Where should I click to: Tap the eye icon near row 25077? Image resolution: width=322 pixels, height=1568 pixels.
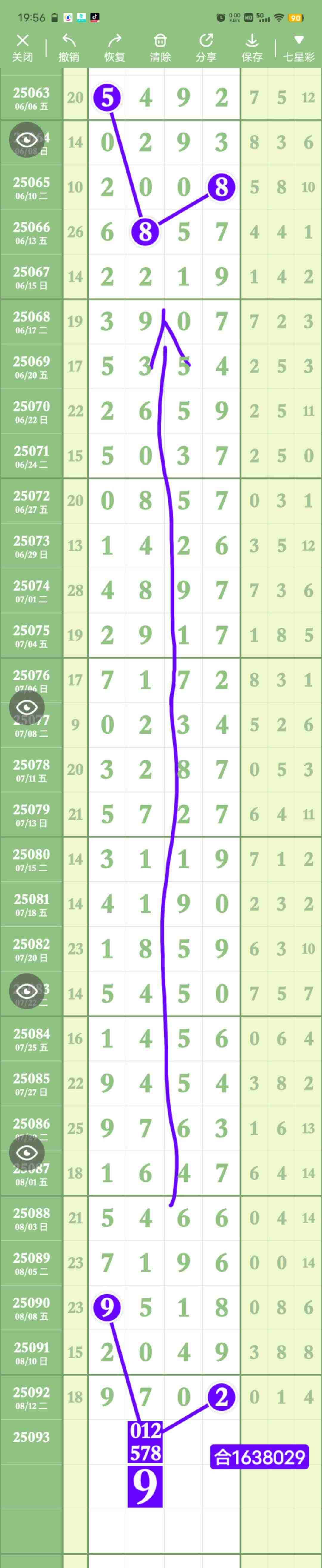pyautogui.click(x=27, y=707)
